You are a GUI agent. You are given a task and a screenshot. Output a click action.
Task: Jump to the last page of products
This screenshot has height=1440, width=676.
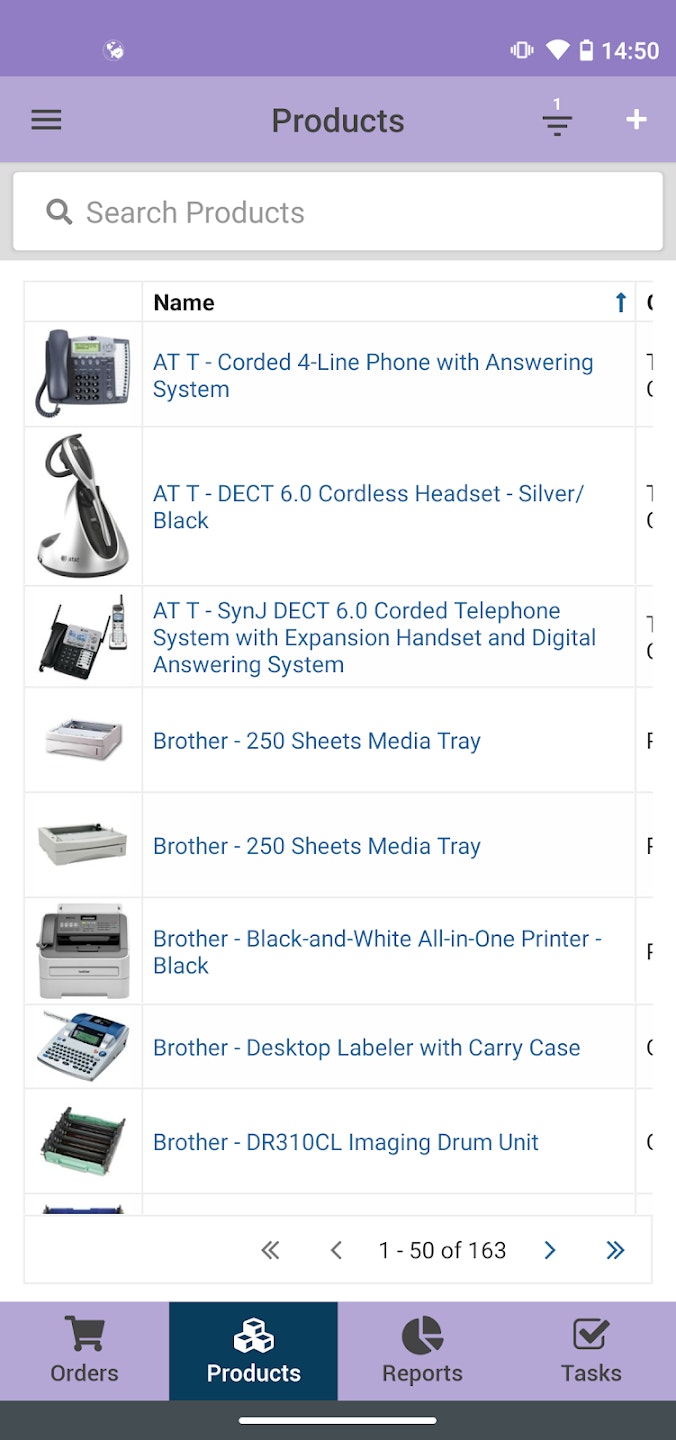click(615, 1250)
